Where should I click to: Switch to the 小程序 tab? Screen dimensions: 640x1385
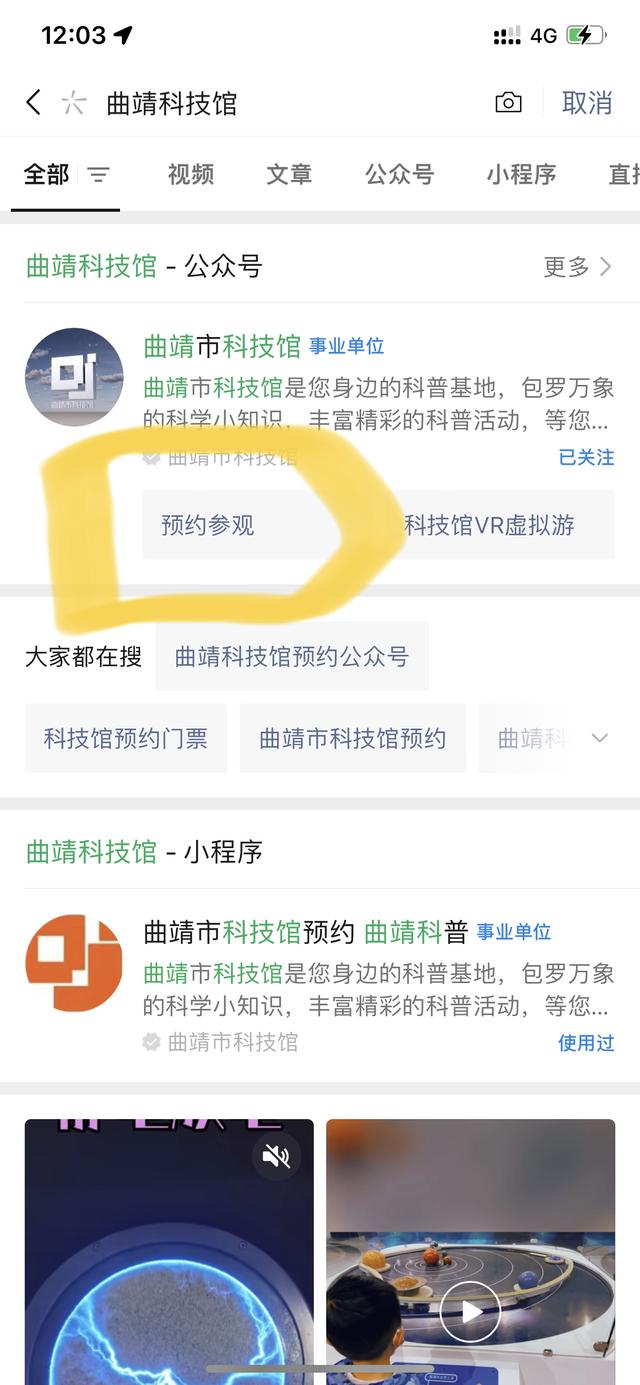(x=521, y=175)
